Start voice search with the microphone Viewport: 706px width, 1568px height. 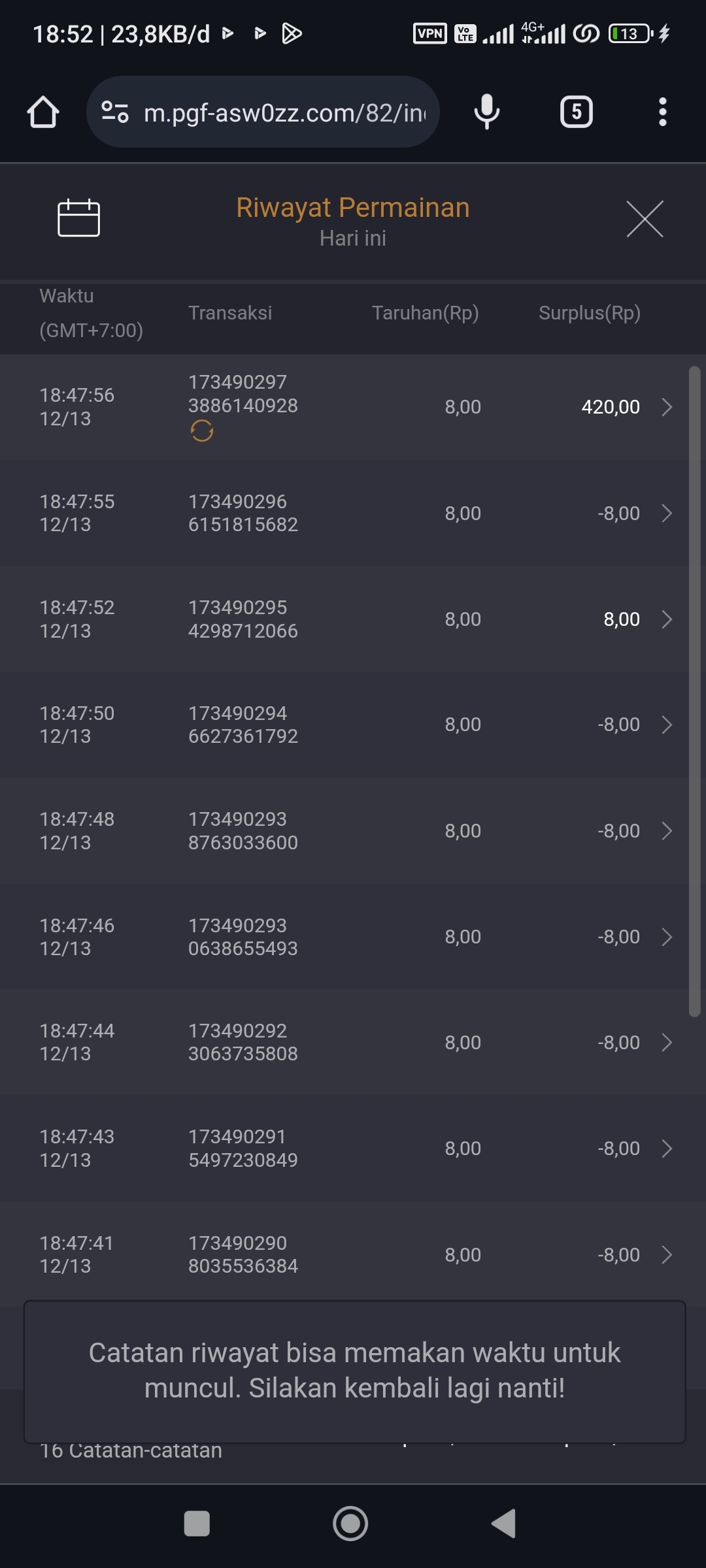click(486, 112)
